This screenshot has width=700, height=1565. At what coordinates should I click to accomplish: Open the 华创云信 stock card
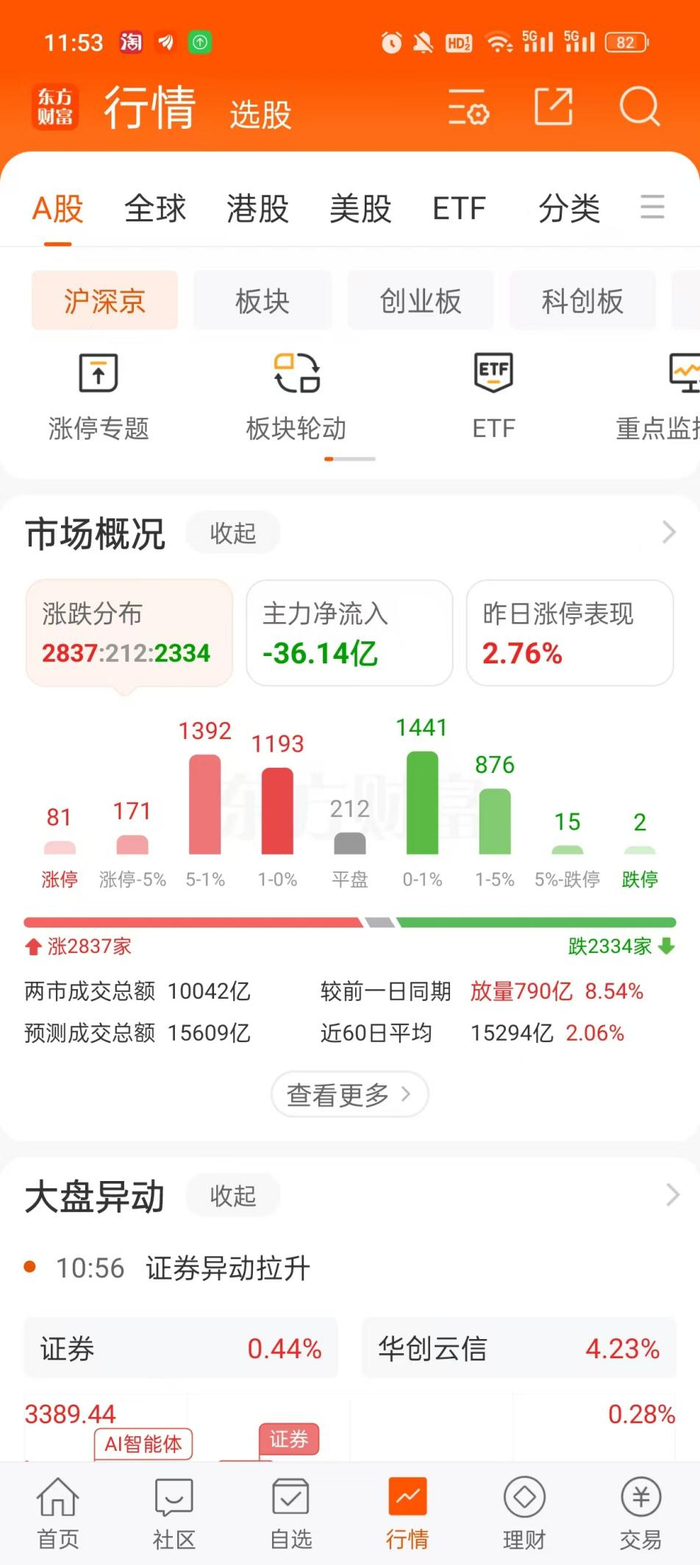point(519,1348)
